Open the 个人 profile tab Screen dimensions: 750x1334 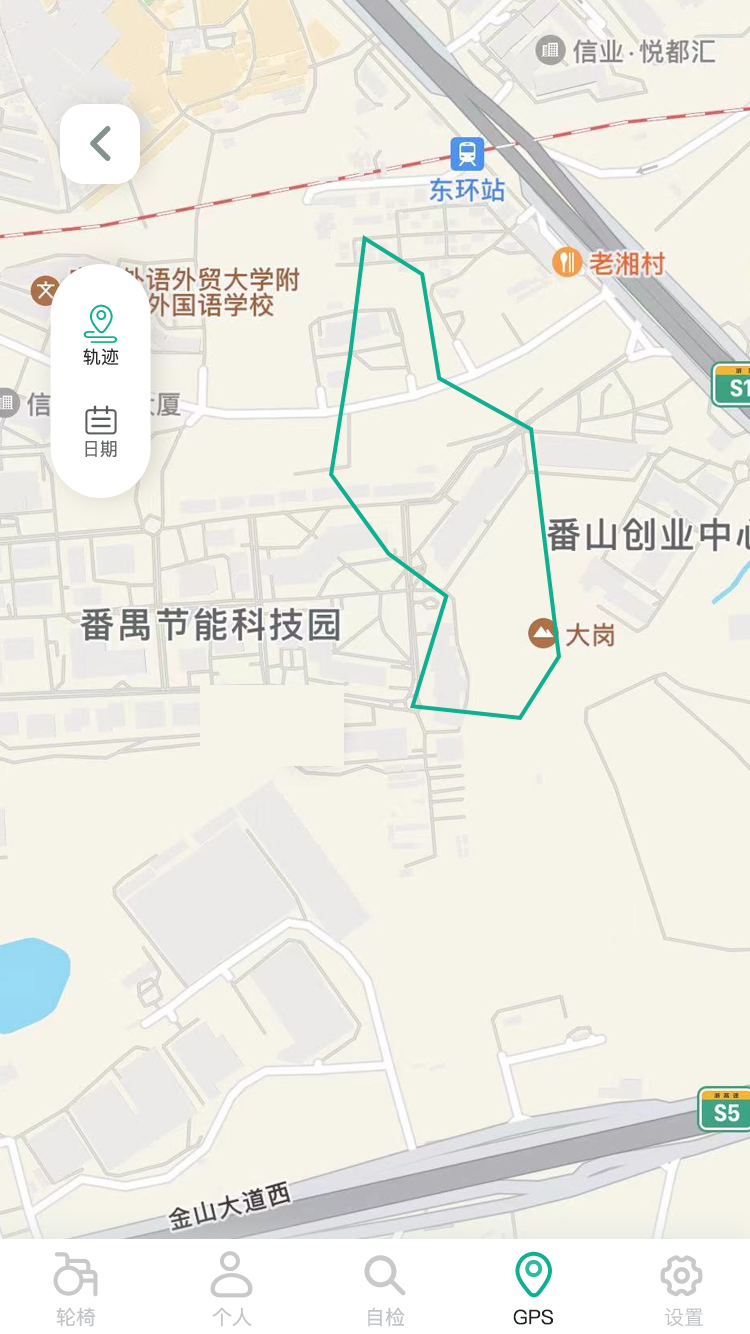coord(231,1287)
